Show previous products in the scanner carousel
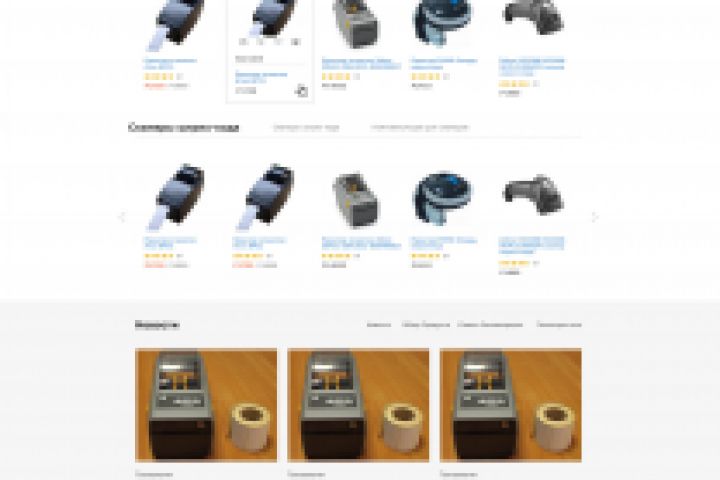This screenshot has width=720, height=480. pyautogui.click(x=122, y=216)
